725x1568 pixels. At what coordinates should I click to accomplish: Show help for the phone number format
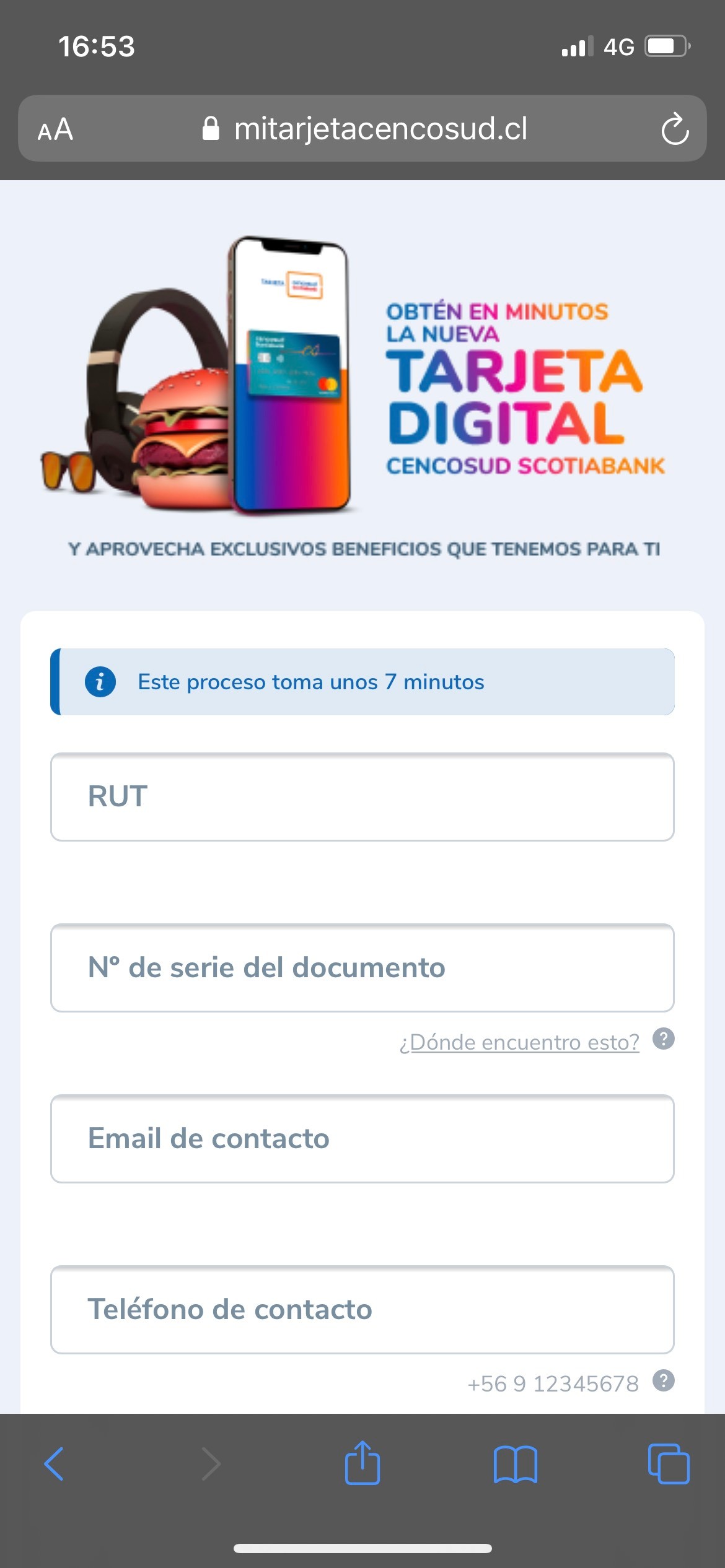[x=663, y=1380]
